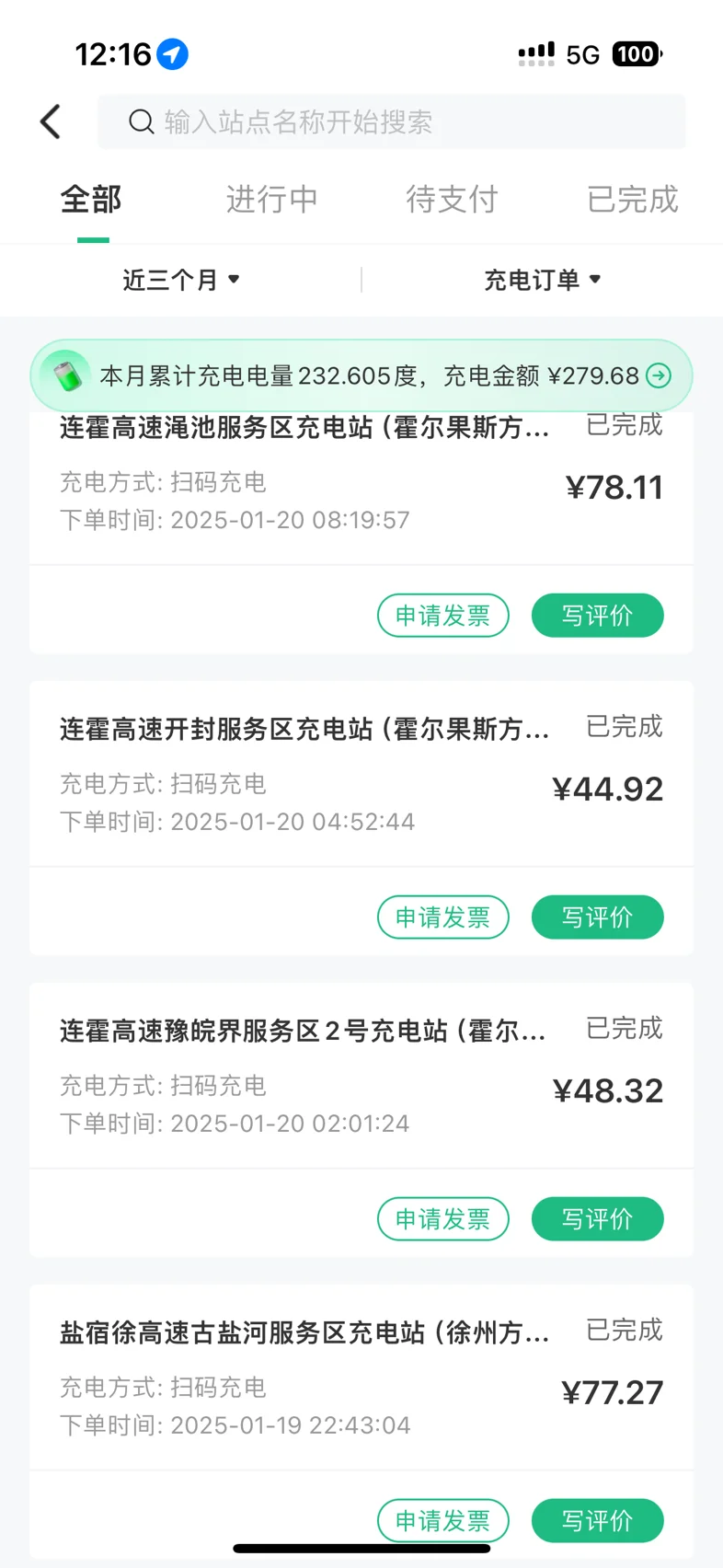Switch to the 进行中 tab
Viewport: 723px width, 1568px height.
(x=271, y=199)
